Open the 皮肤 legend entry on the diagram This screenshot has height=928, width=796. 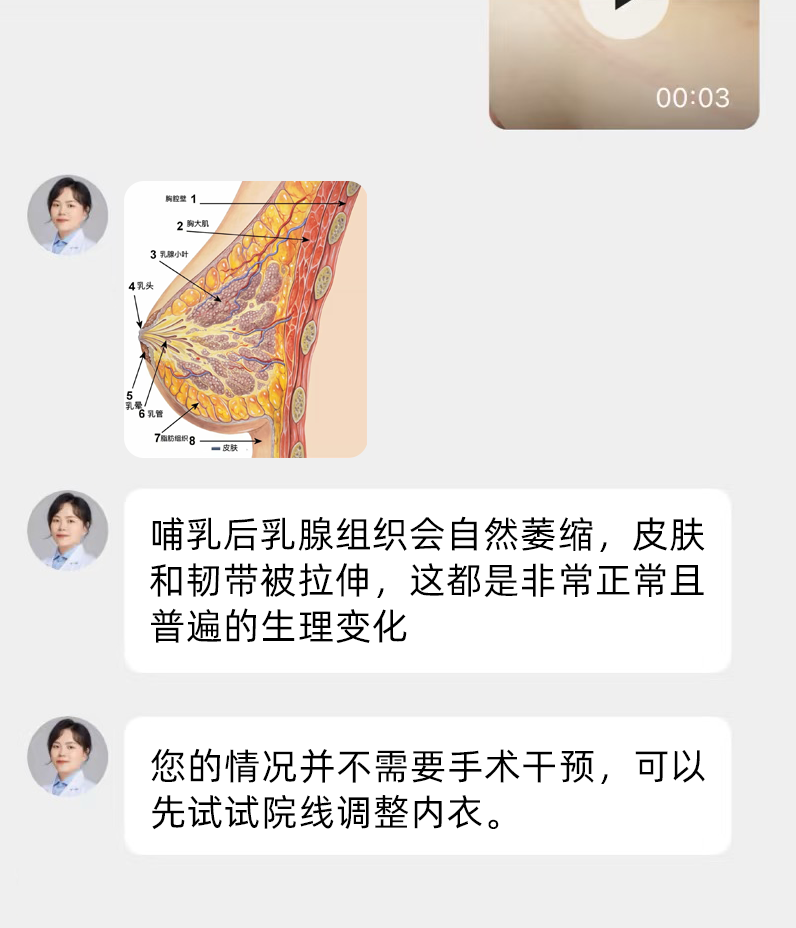coord(224,450)
